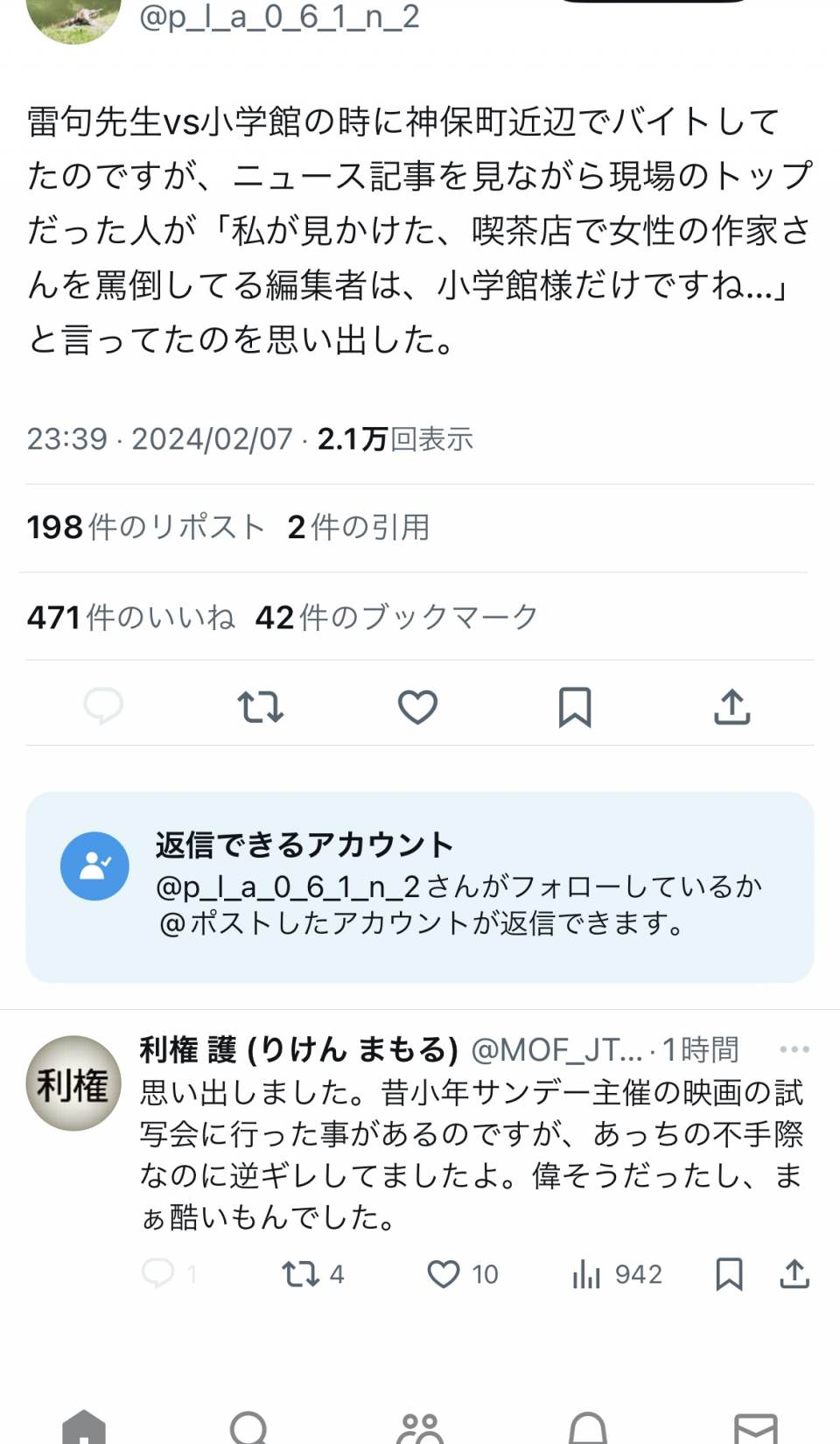Image resolution: width=840 pixels, height=1444 pixels.
Task: Open overflow menu on 利権 護's reply
Action: coord(794,1049)
